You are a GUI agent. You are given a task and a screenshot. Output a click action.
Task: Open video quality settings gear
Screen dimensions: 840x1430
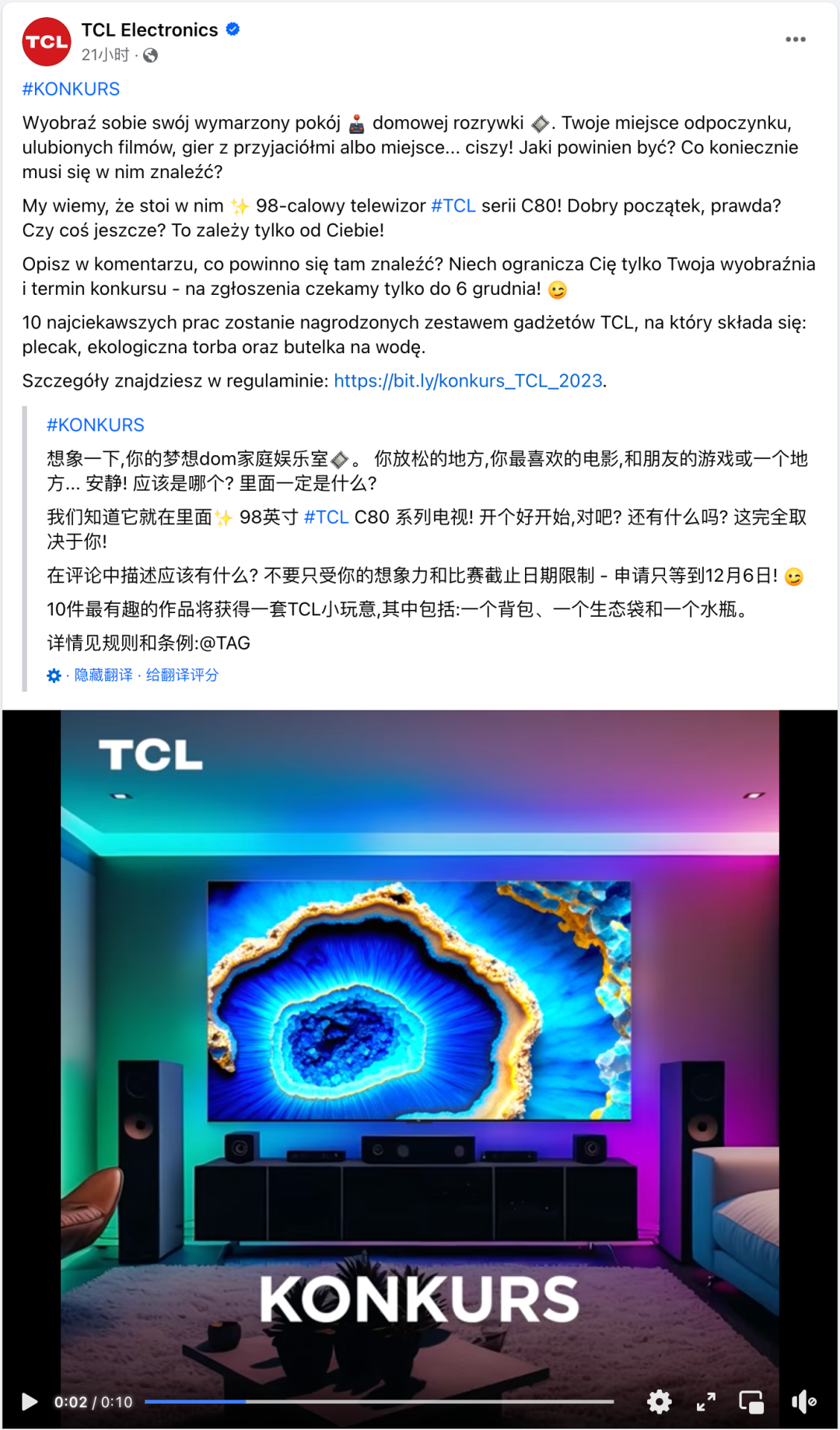[x=659, y=1402]
